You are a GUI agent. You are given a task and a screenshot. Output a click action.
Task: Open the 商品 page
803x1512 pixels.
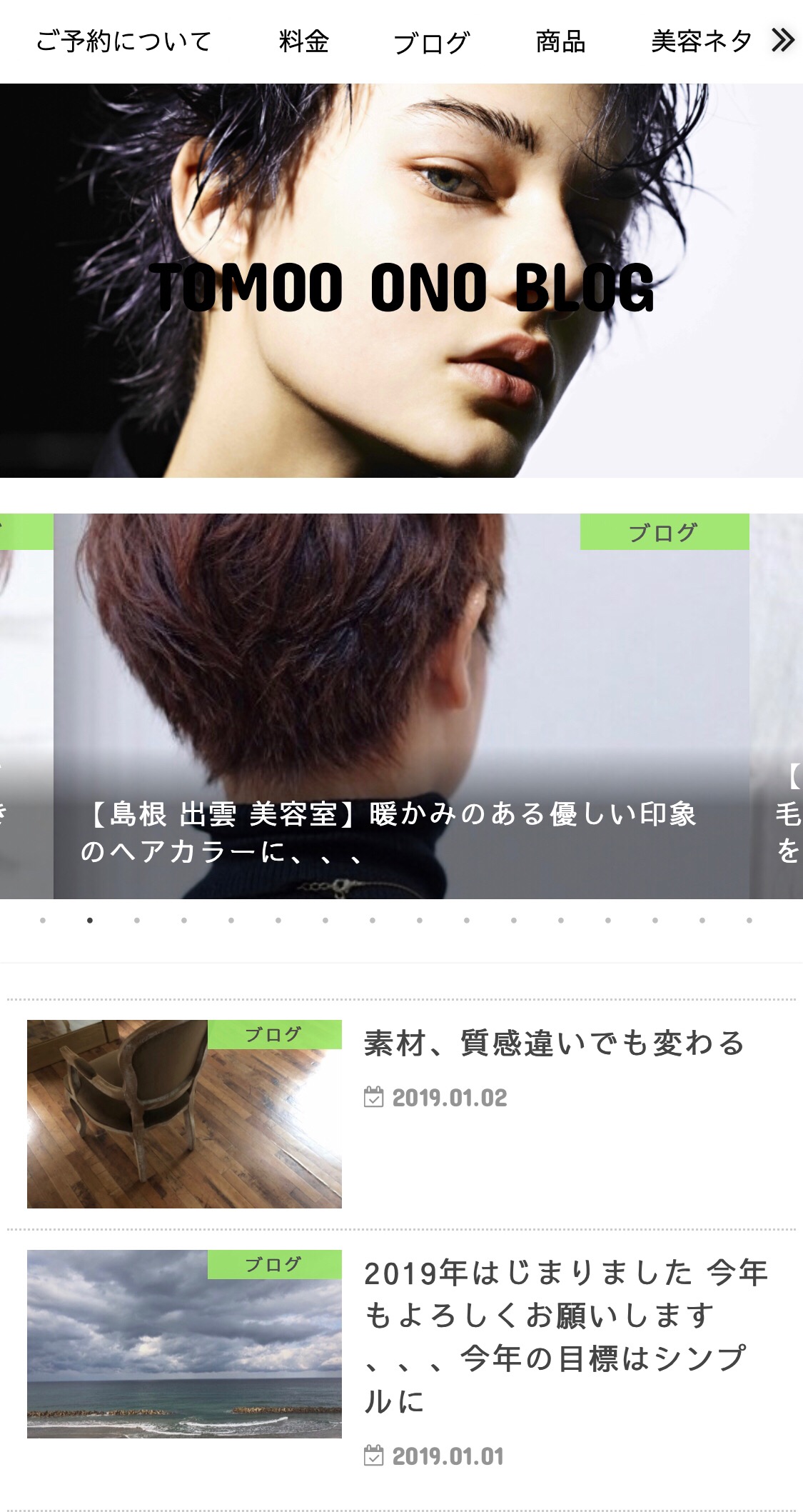(x=560, y=41)
